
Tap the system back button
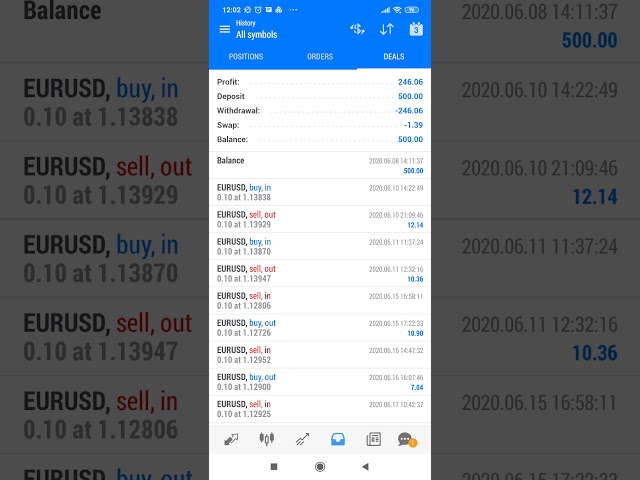365,467
